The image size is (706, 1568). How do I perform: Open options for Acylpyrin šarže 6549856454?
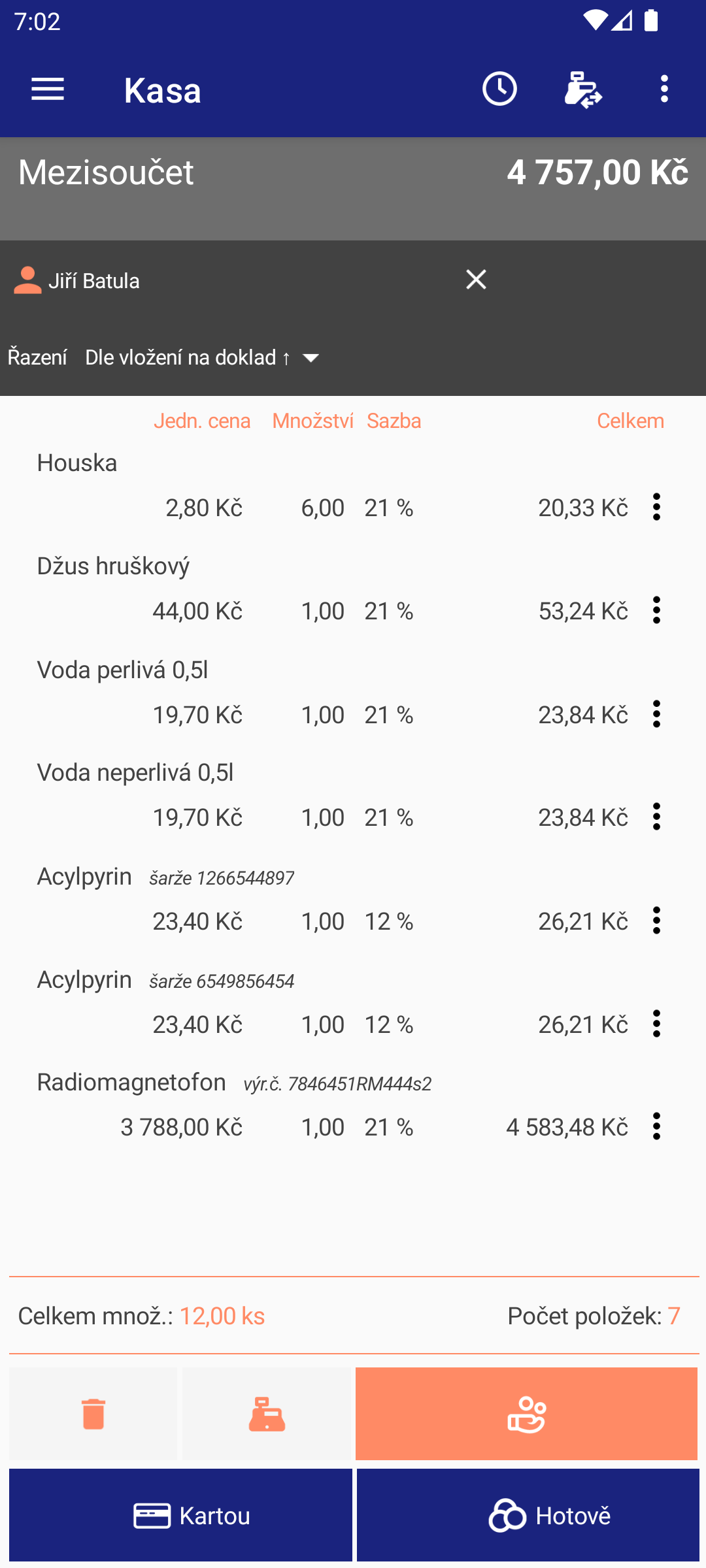click(x=656, y=1024)
